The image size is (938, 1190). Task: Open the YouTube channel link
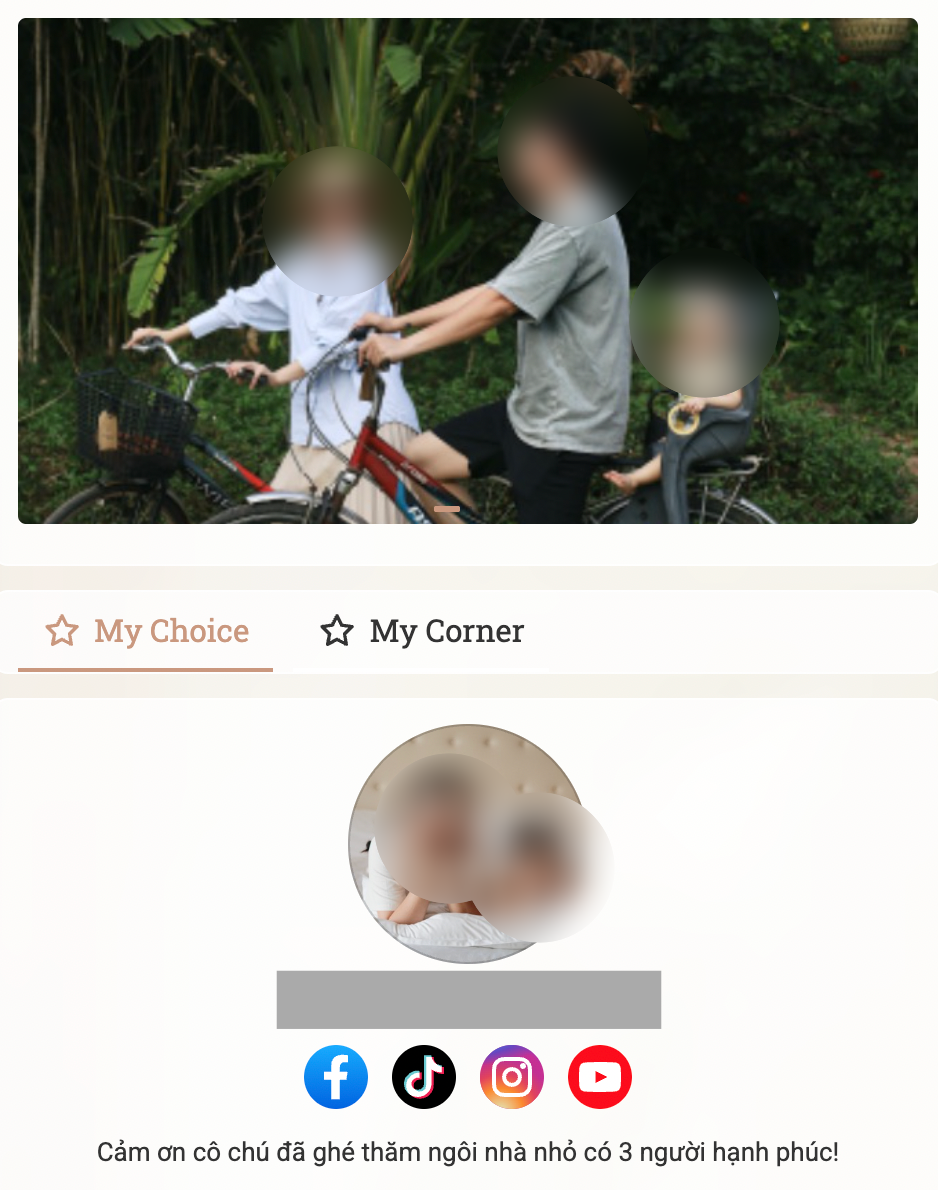(600, 1077)
